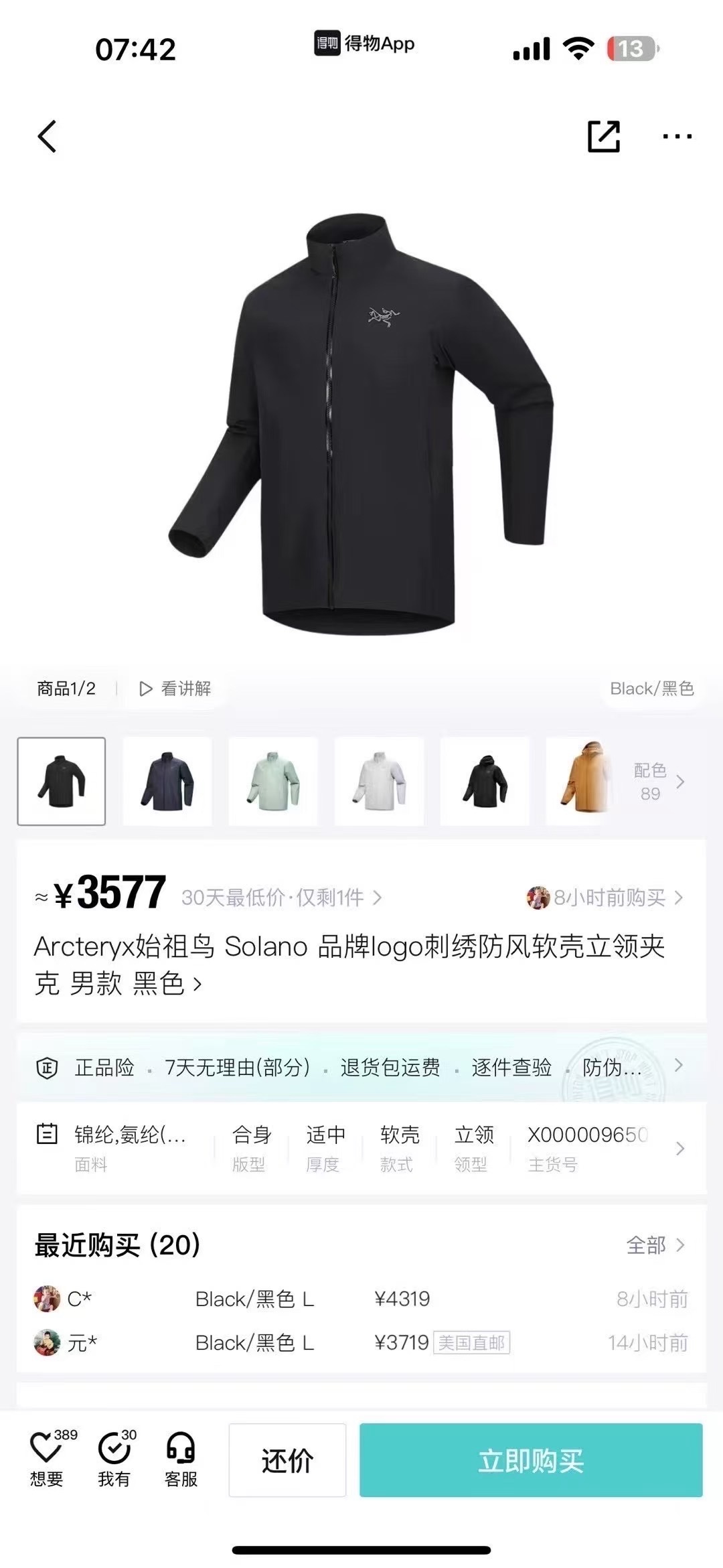The height and width of the screenshot is (1568, 723).
Task: Select the navy blue jacket thumbnail
Action: 167,781
